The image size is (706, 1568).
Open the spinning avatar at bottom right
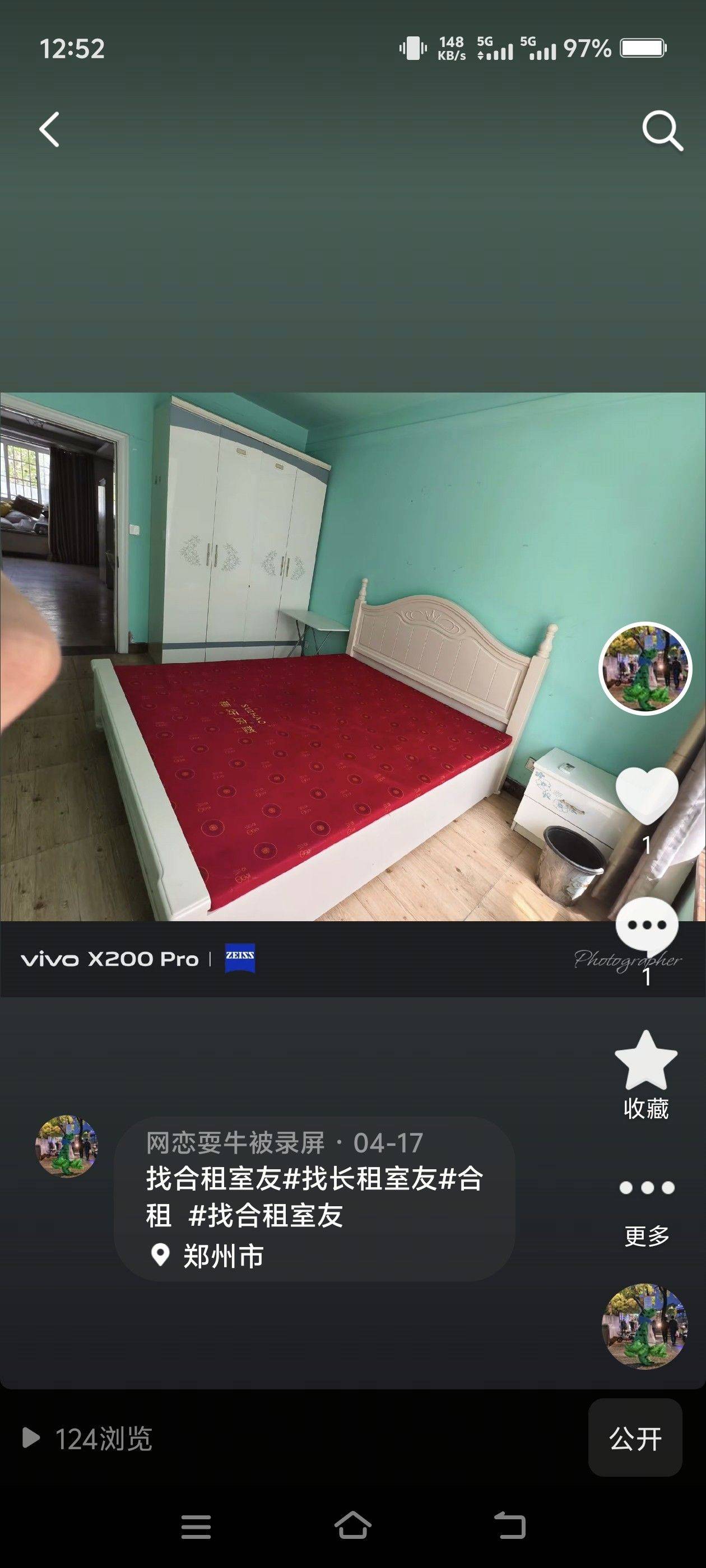pyautogui.click(x=644, y=1326)
